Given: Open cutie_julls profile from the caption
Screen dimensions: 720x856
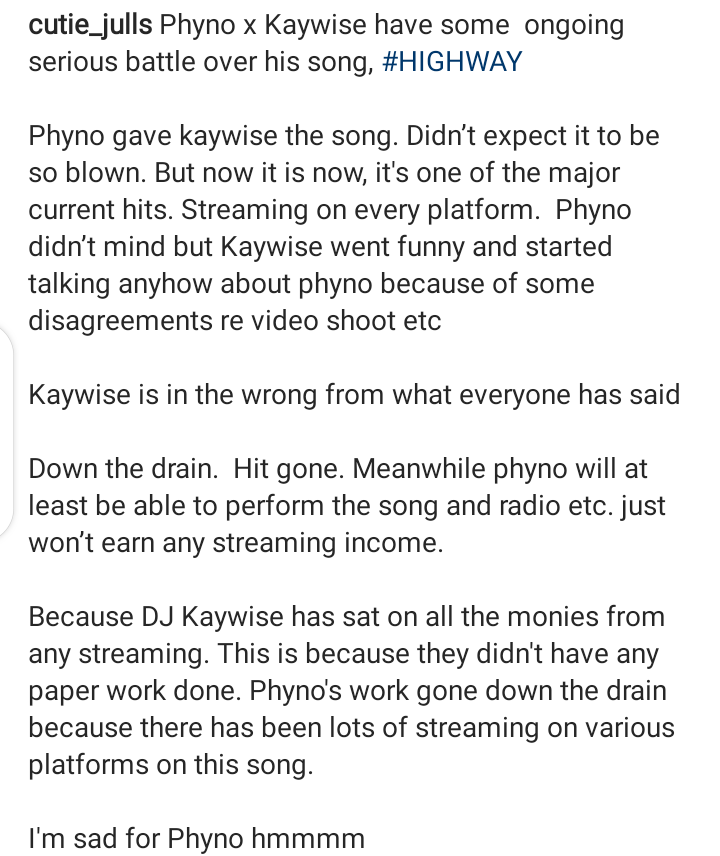Looking at the screenshot, I should pyautogui.click(x=90, y=25).
